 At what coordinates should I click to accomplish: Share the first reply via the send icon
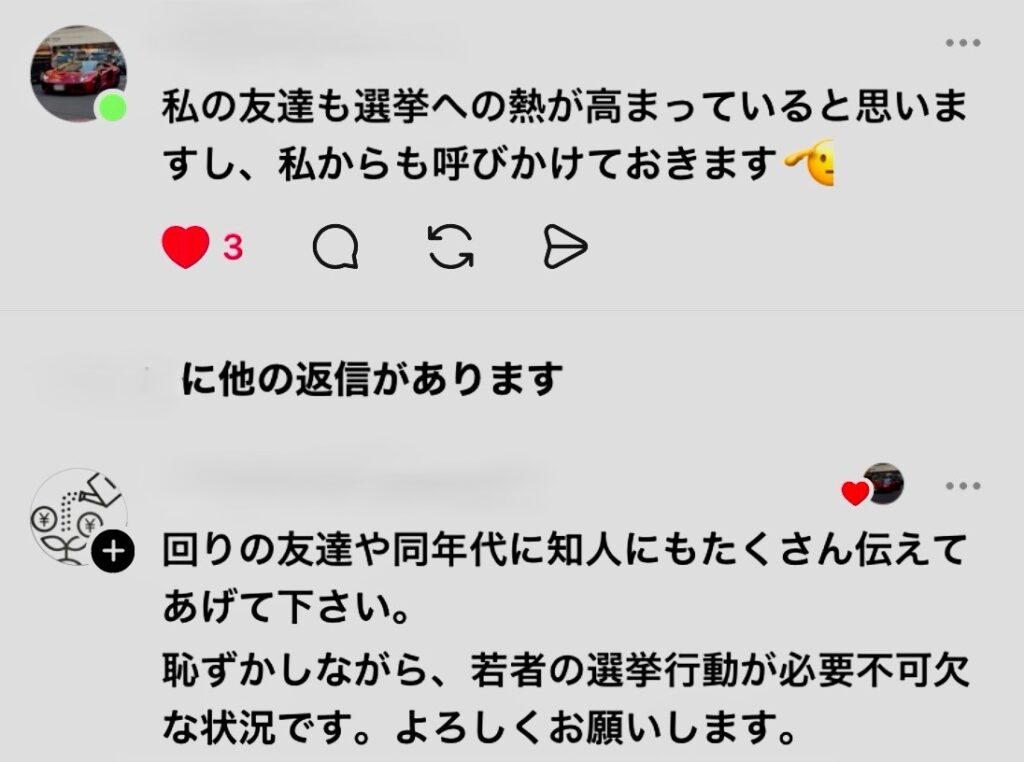[564, 247]
